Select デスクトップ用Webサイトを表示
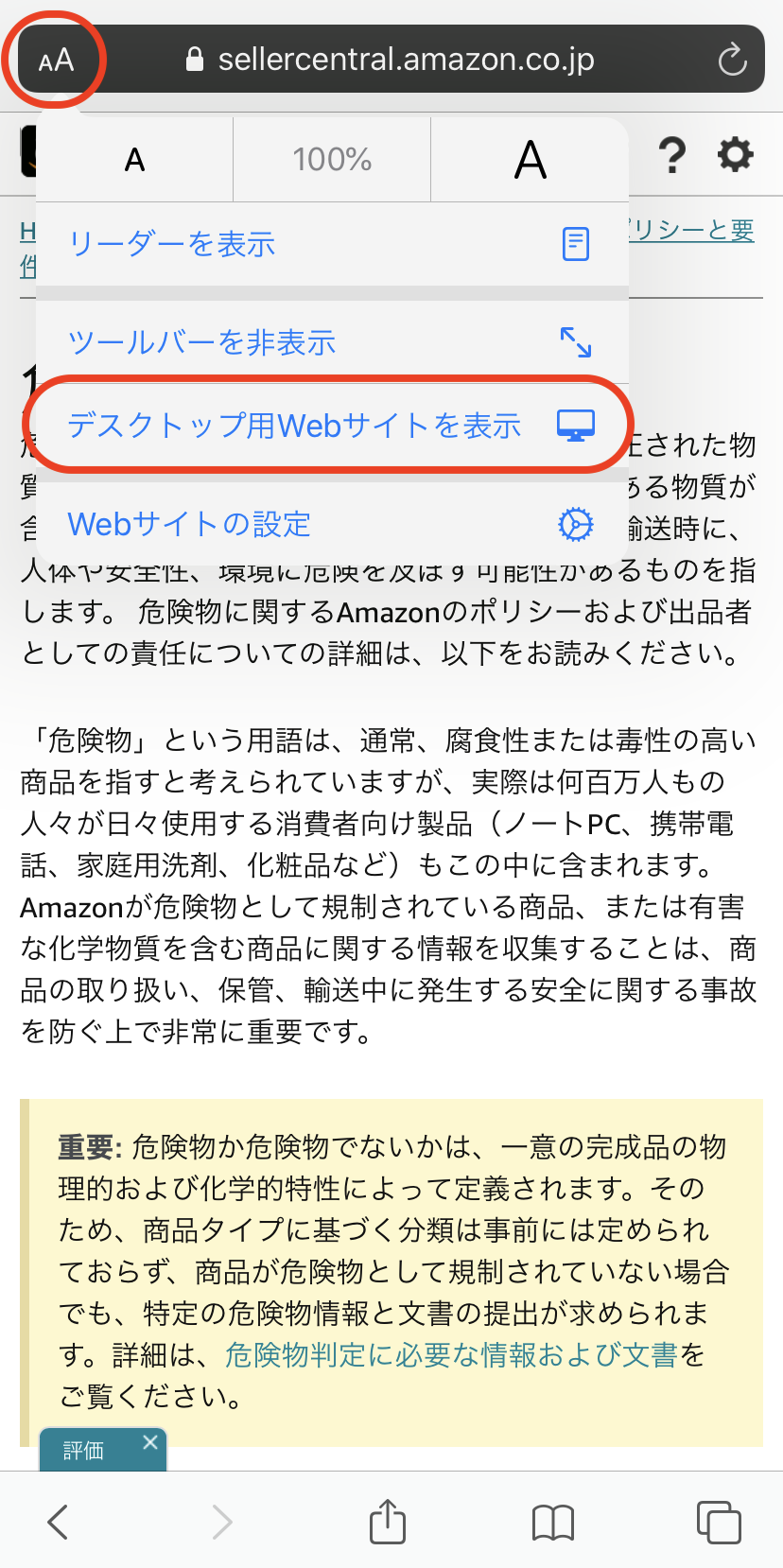Screen dimensions: 783x1568 [331, 426]
